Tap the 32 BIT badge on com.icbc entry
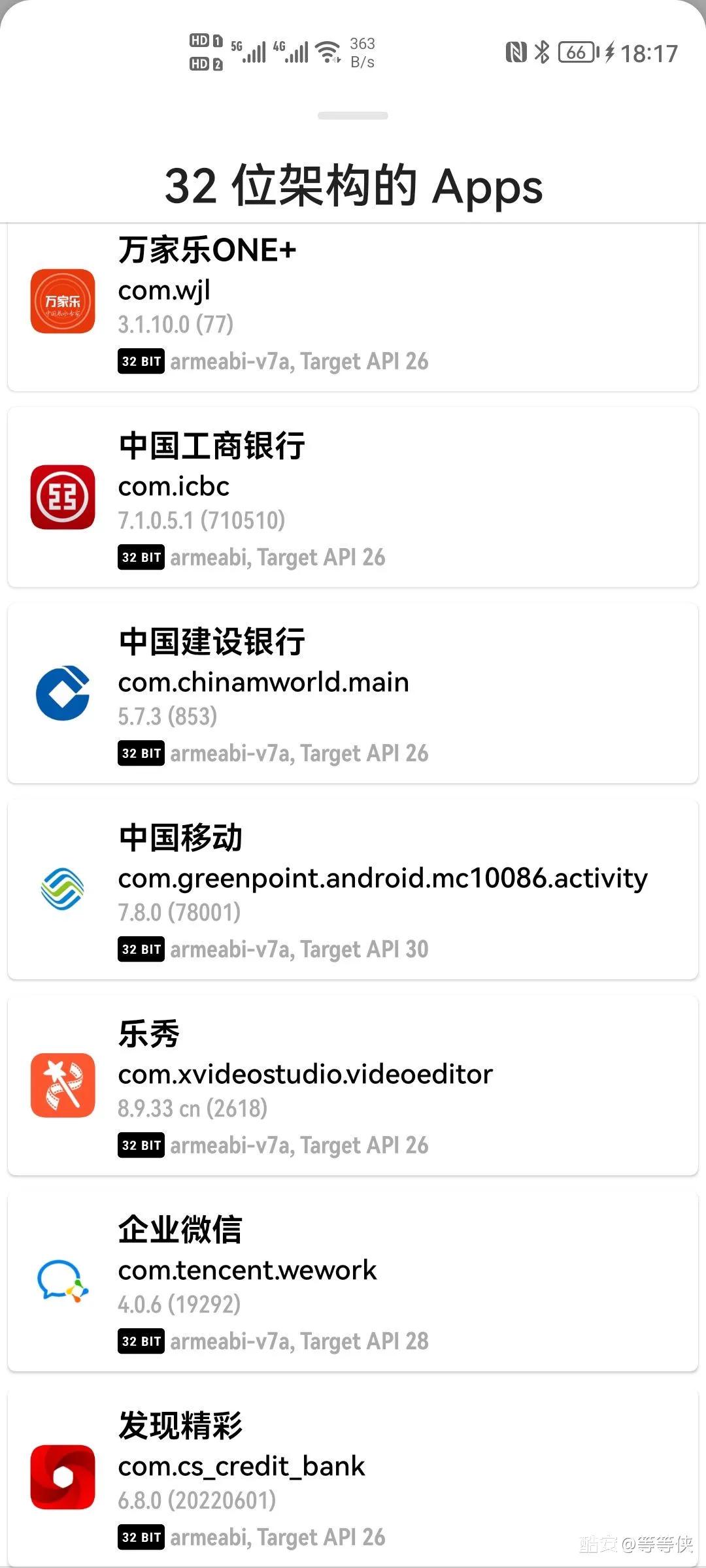 point(141,557)
